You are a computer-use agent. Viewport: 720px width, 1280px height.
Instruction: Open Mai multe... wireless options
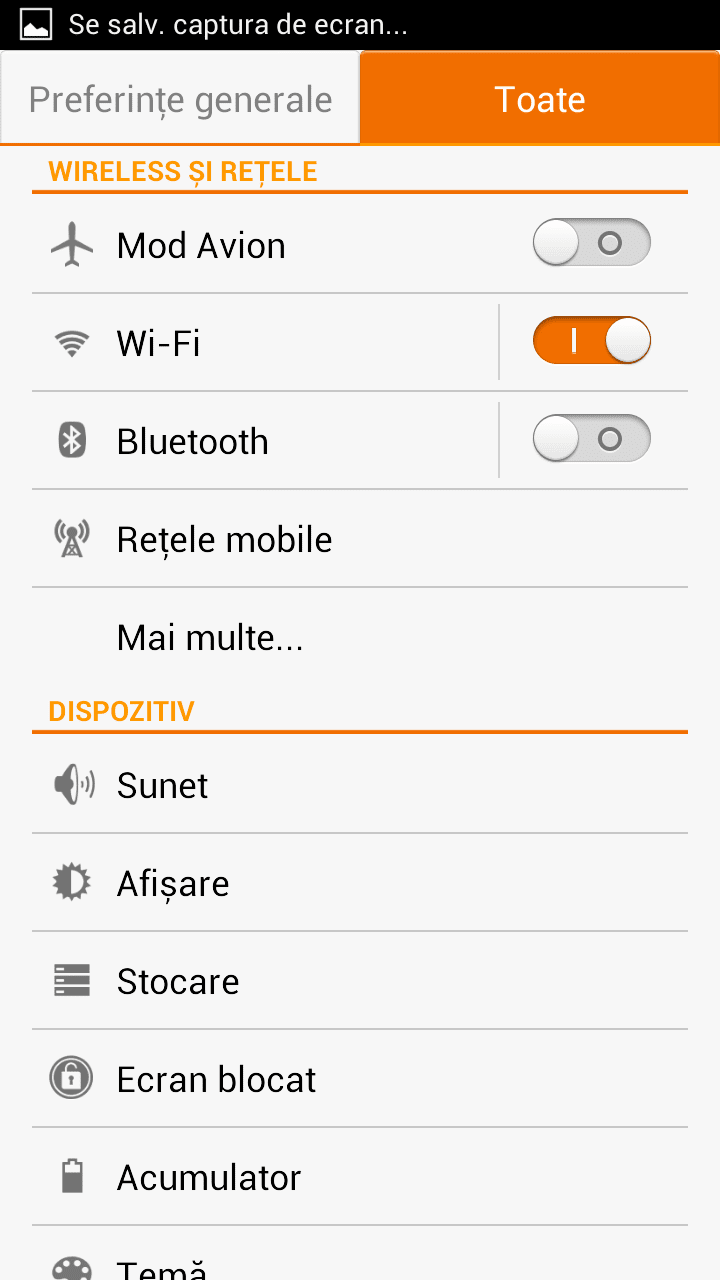click(x=360, y=637)
